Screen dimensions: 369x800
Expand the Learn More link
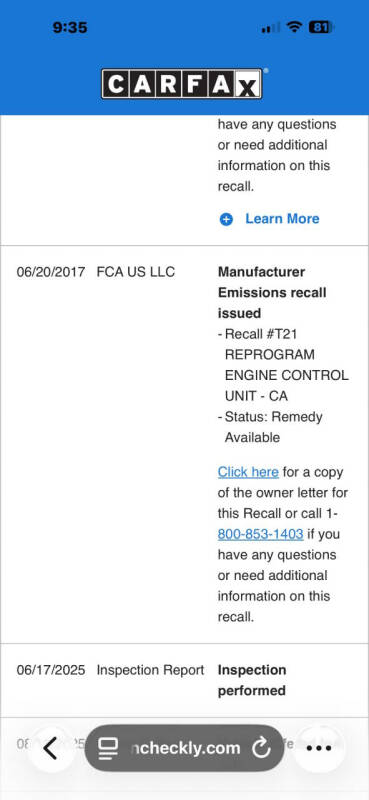(x=269, y=219)
